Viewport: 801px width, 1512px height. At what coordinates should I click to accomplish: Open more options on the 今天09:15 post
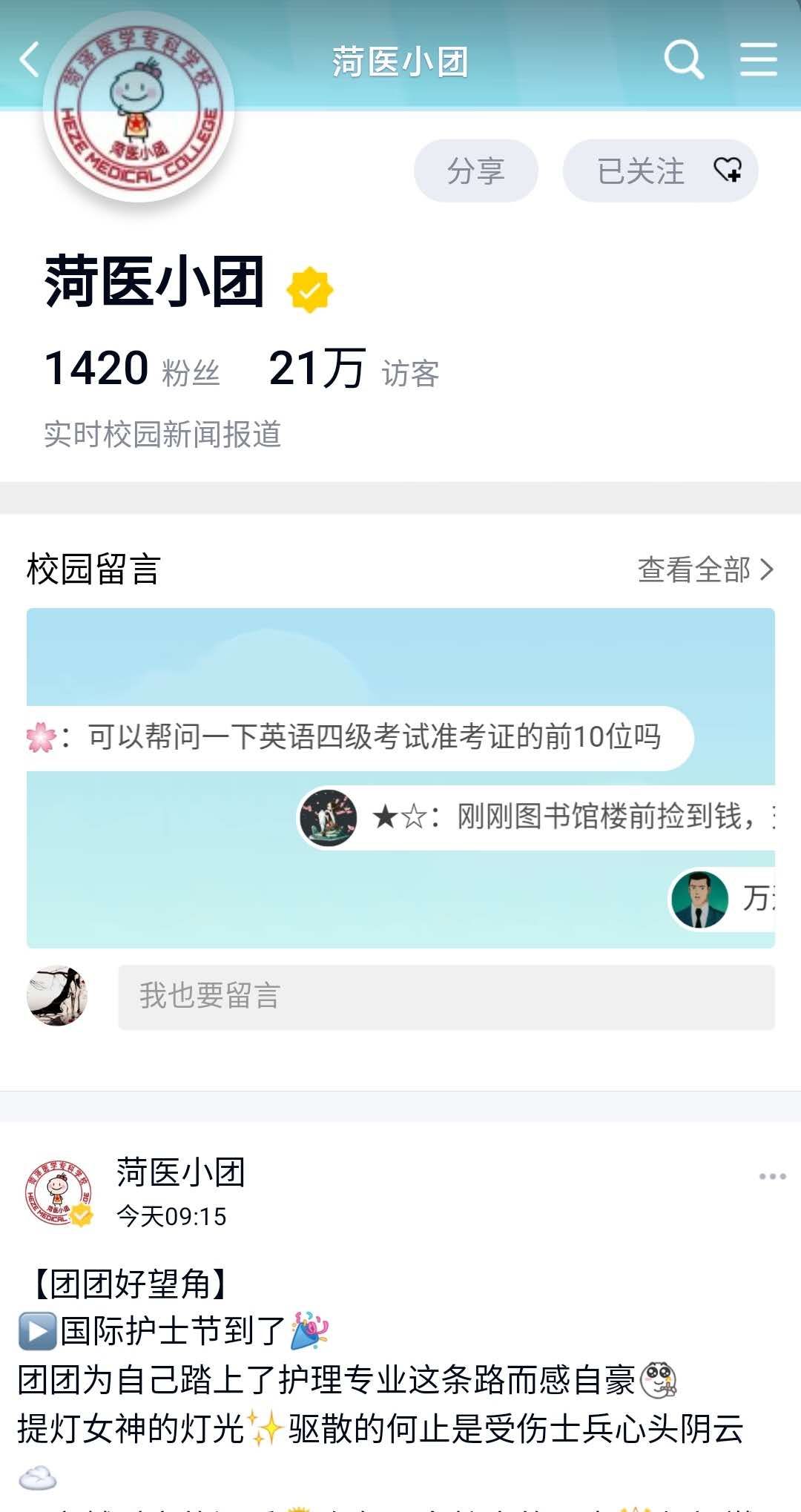772,1177
